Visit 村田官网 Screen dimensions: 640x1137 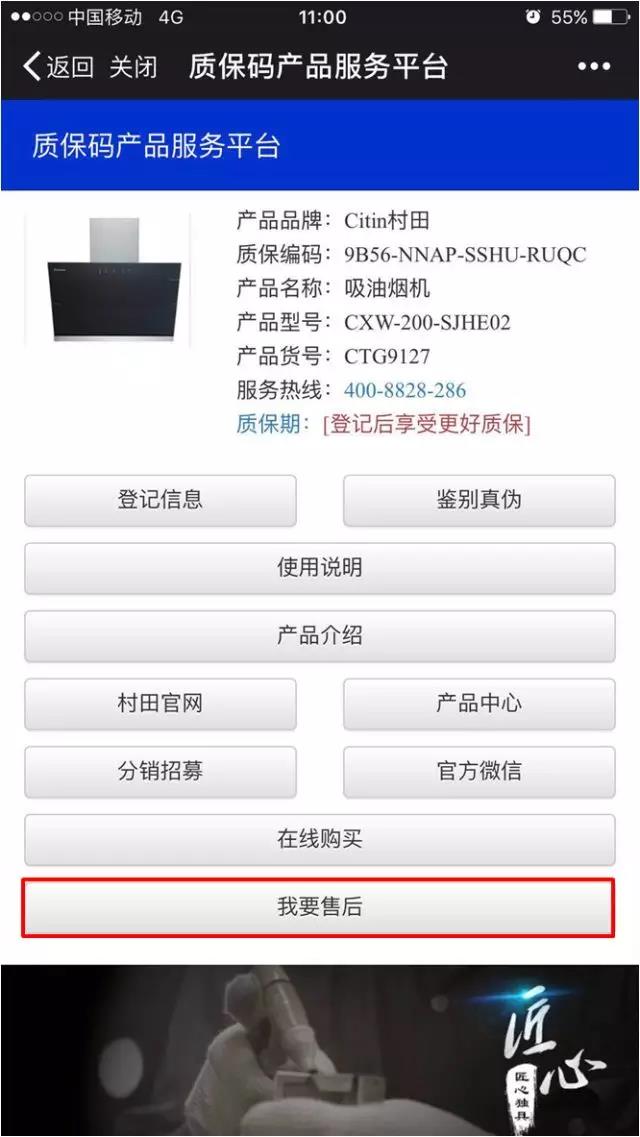(x=160, y=704)
